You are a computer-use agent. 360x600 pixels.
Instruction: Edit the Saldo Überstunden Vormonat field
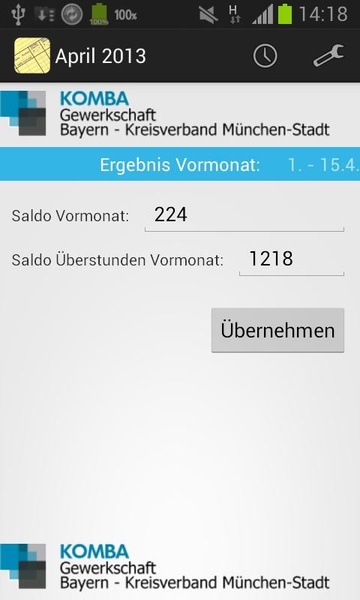point(292,260)
